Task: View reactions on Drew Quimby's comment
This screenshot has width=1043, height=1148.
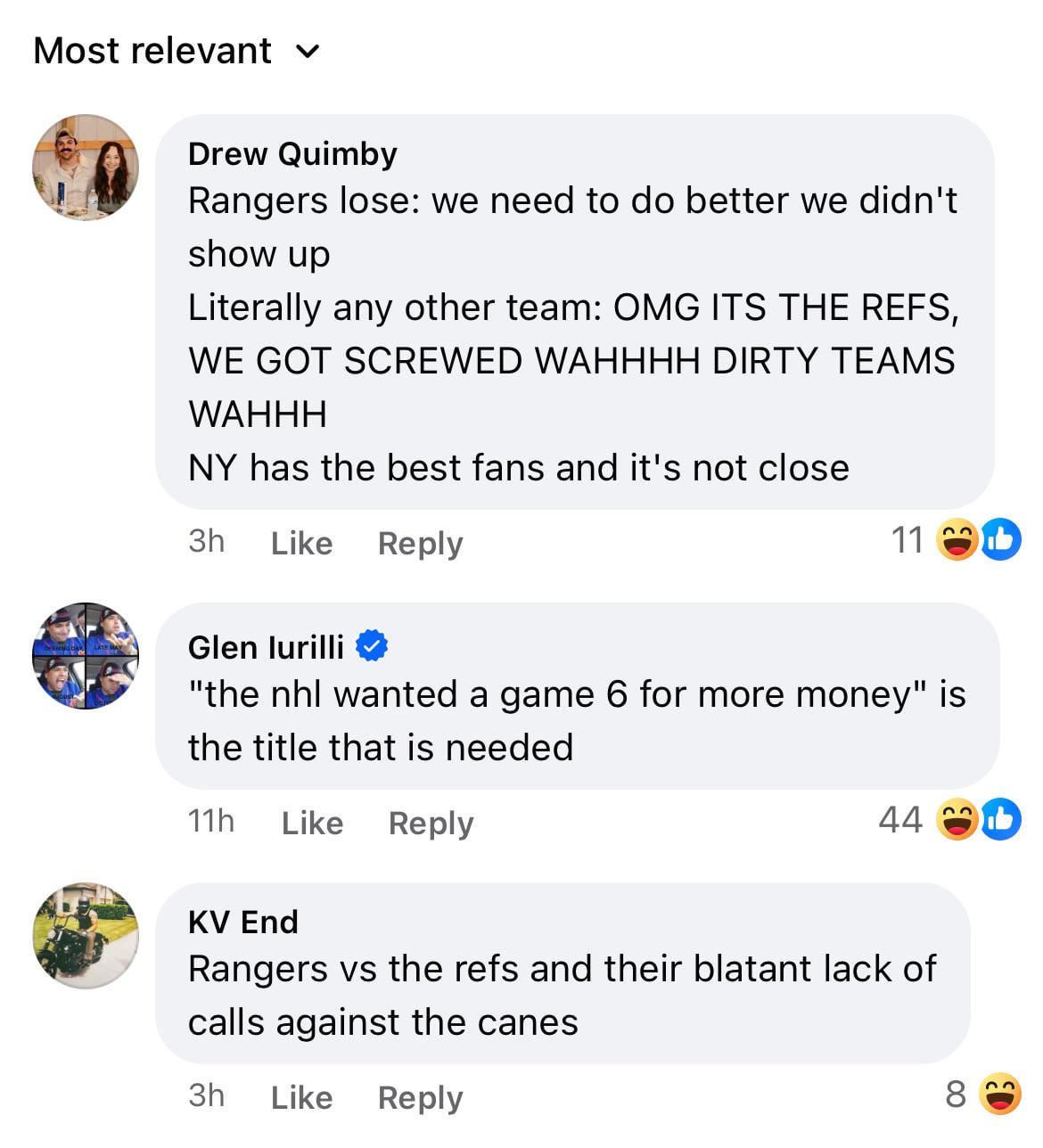Action: (x=956, y=540)
